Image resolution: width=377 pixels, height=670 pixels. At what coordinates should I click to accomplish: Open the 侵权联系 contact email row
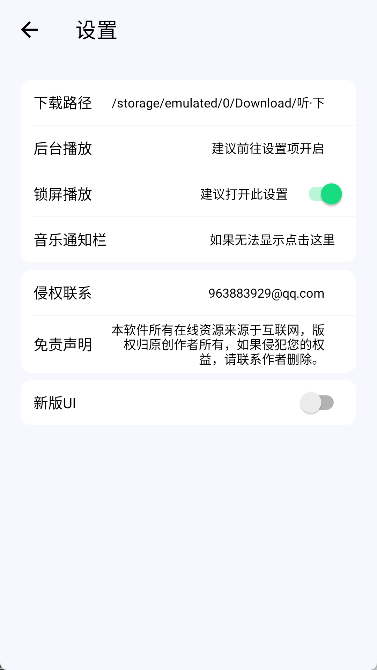click(x=188, y=293)
